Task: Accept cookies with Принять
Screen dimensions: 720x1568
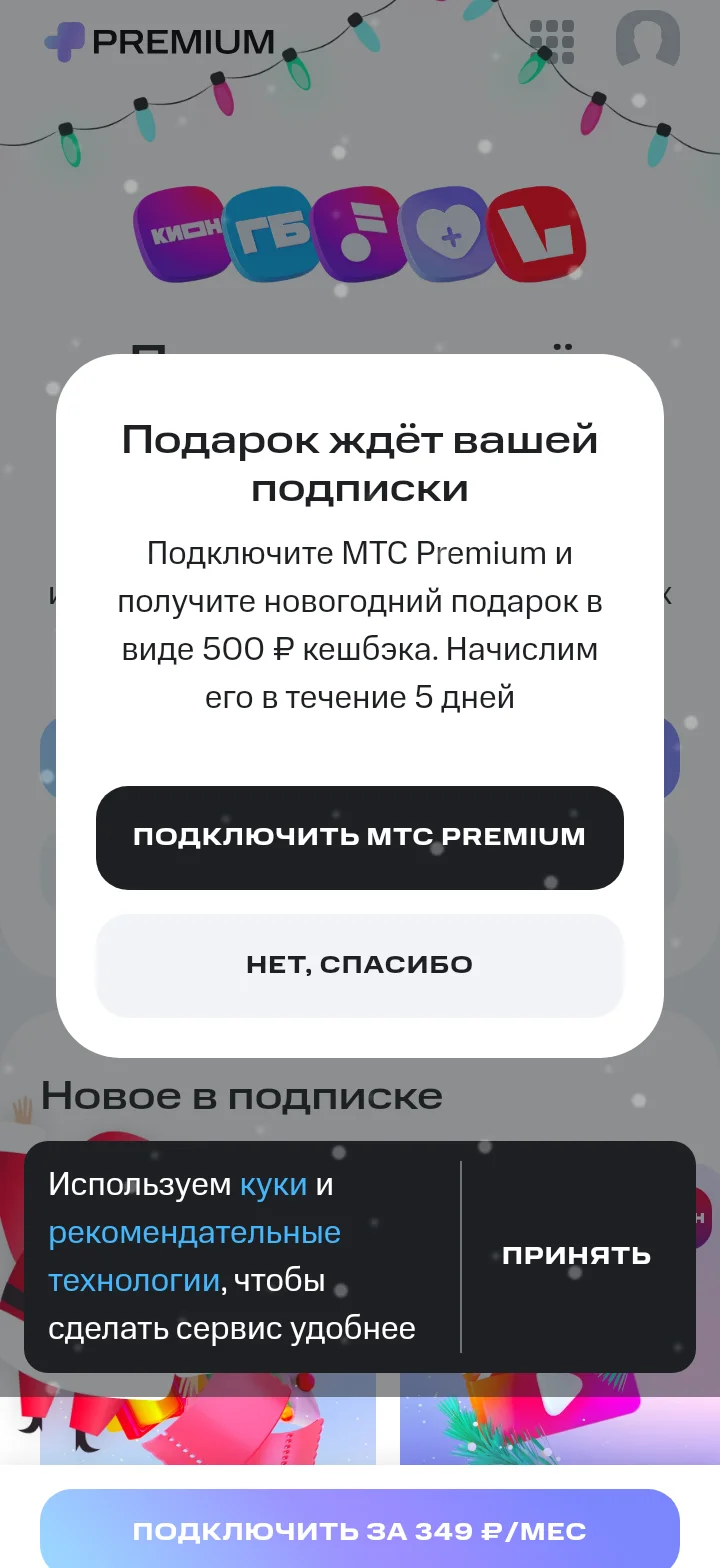Action: (577, 1256)
